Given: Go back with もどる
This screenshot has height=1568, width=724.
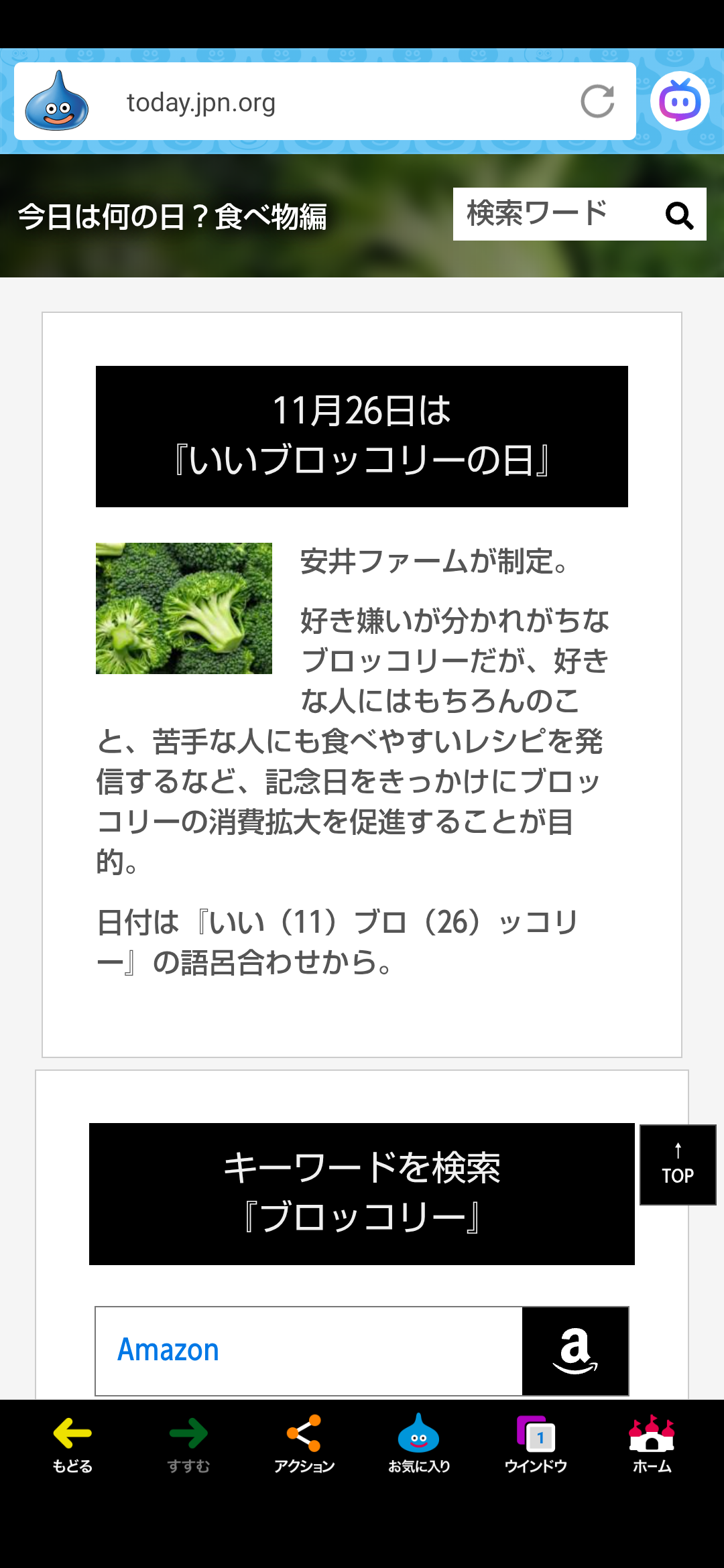Looking at the screenshot, I should tap(72, 1444).
